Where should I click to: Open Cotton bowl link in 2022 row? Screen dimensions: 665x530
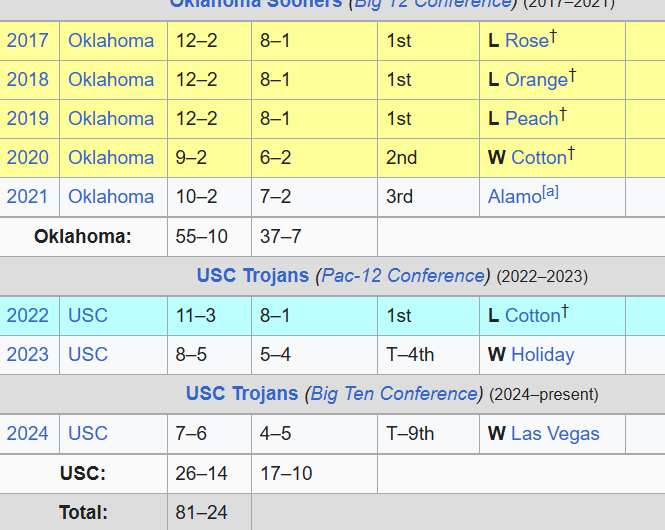pyautogui.click(x=532, y=316)
